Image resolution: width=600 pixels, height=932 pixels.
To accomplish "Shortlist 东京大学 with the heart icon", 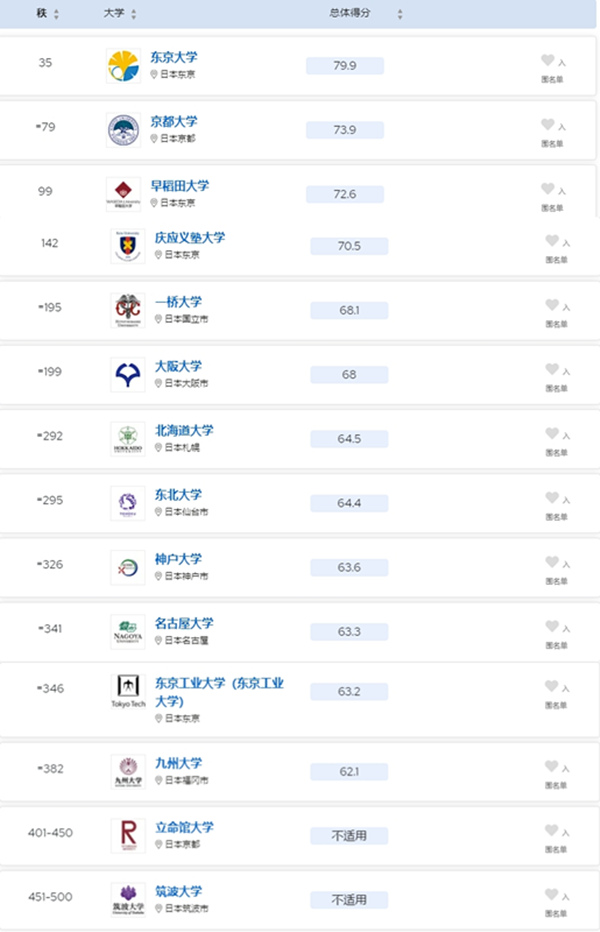I will 547,60.
